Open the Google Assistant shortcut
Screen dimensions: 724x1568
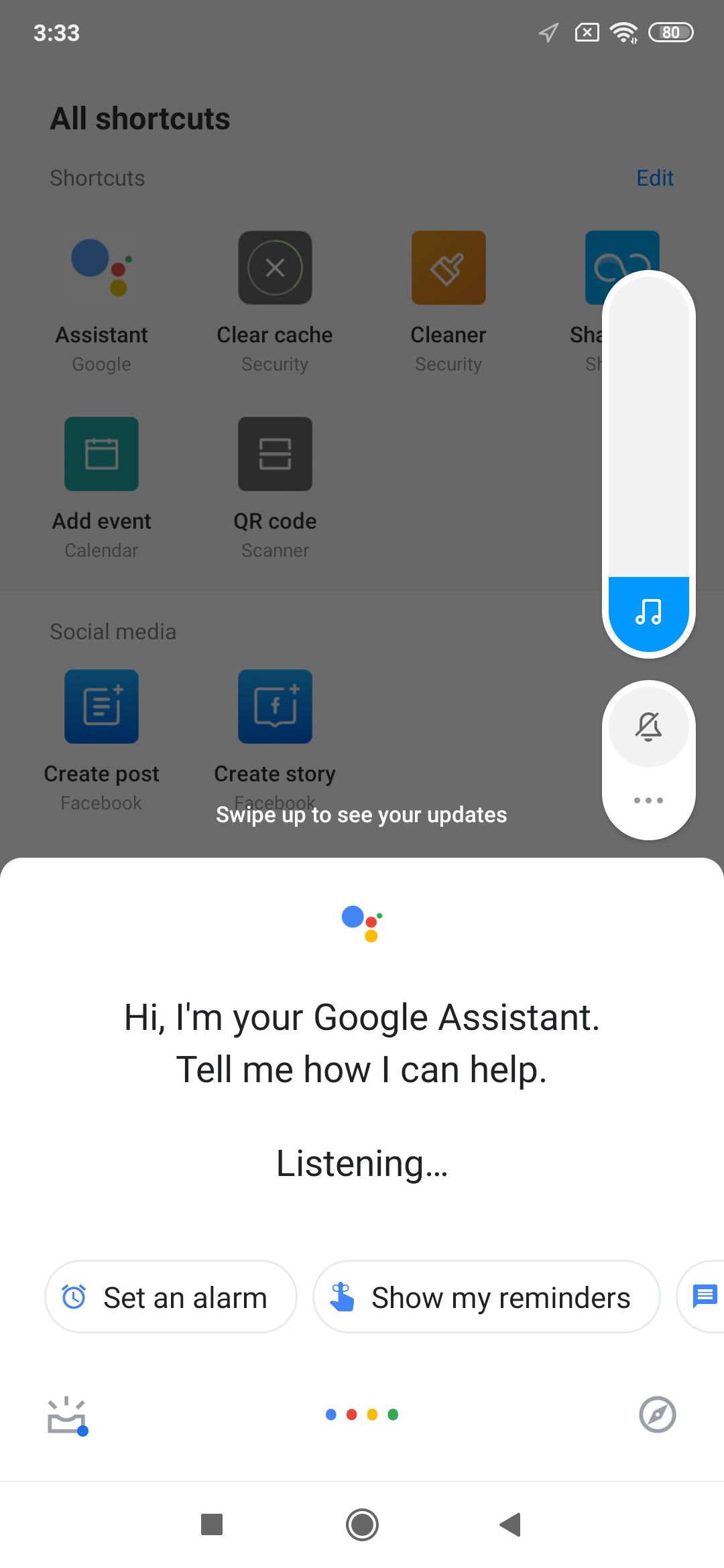click(102, 303)
